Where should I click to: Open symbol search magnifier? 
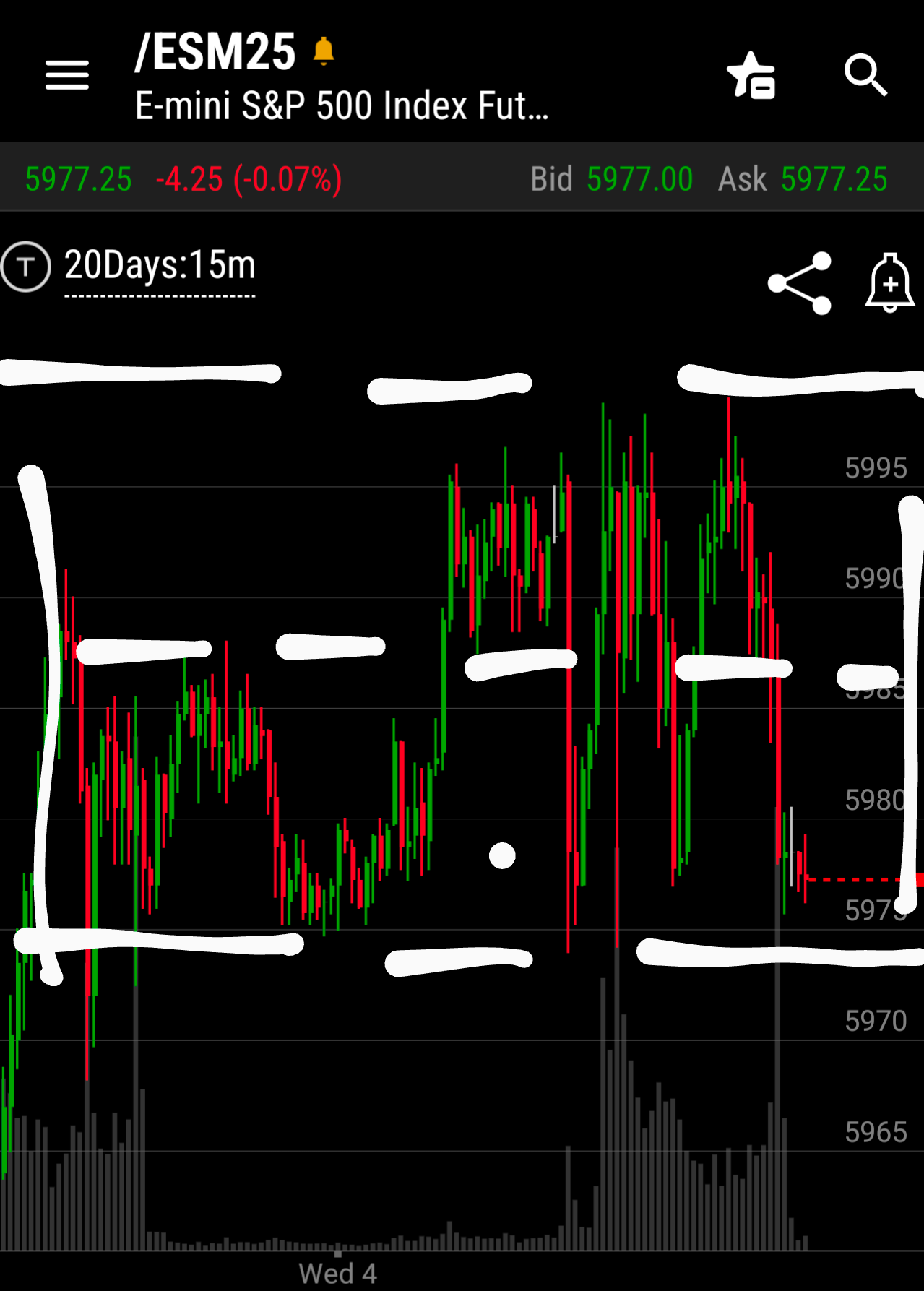[865, 74]
